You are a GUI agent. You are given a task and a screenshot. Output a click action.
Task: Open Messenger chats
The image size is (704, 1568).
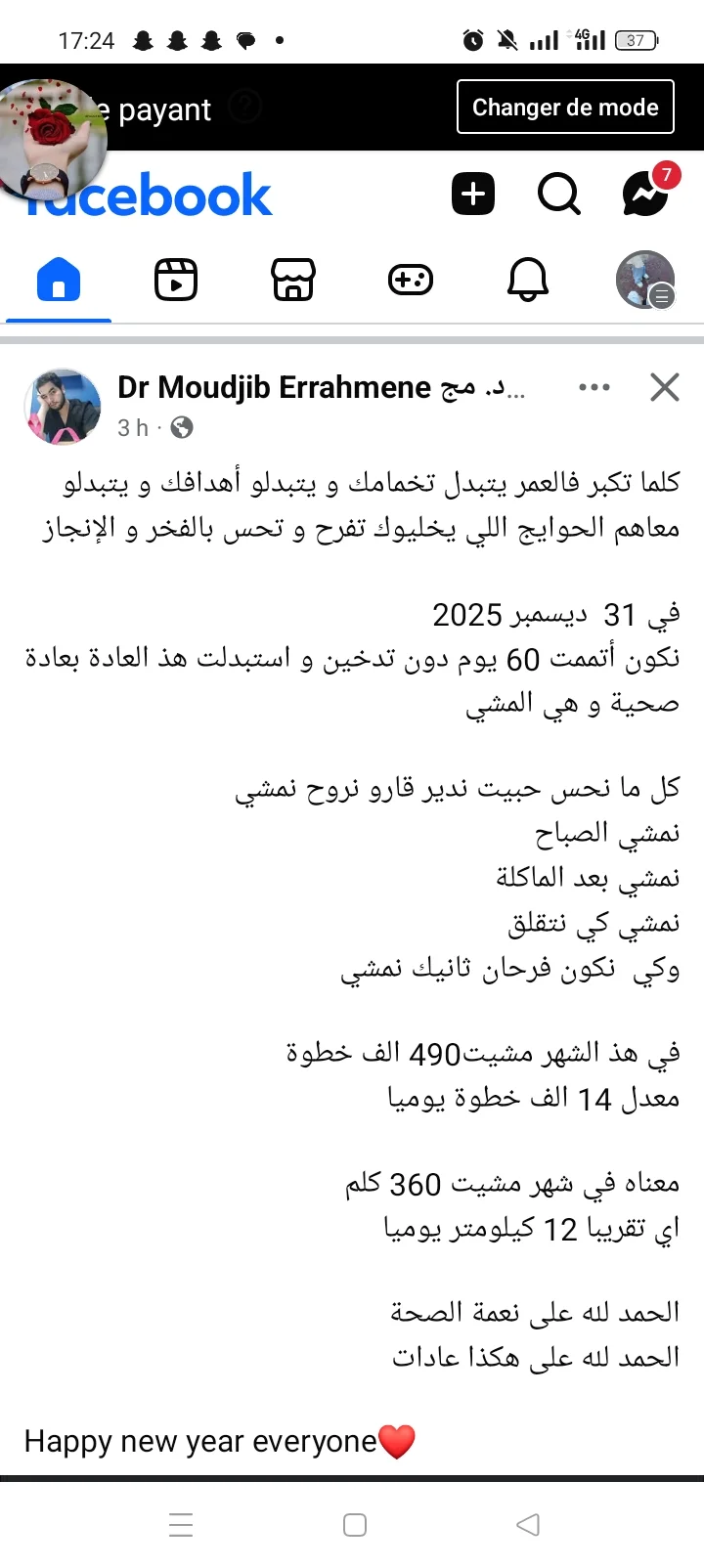(x=645, y=195)
